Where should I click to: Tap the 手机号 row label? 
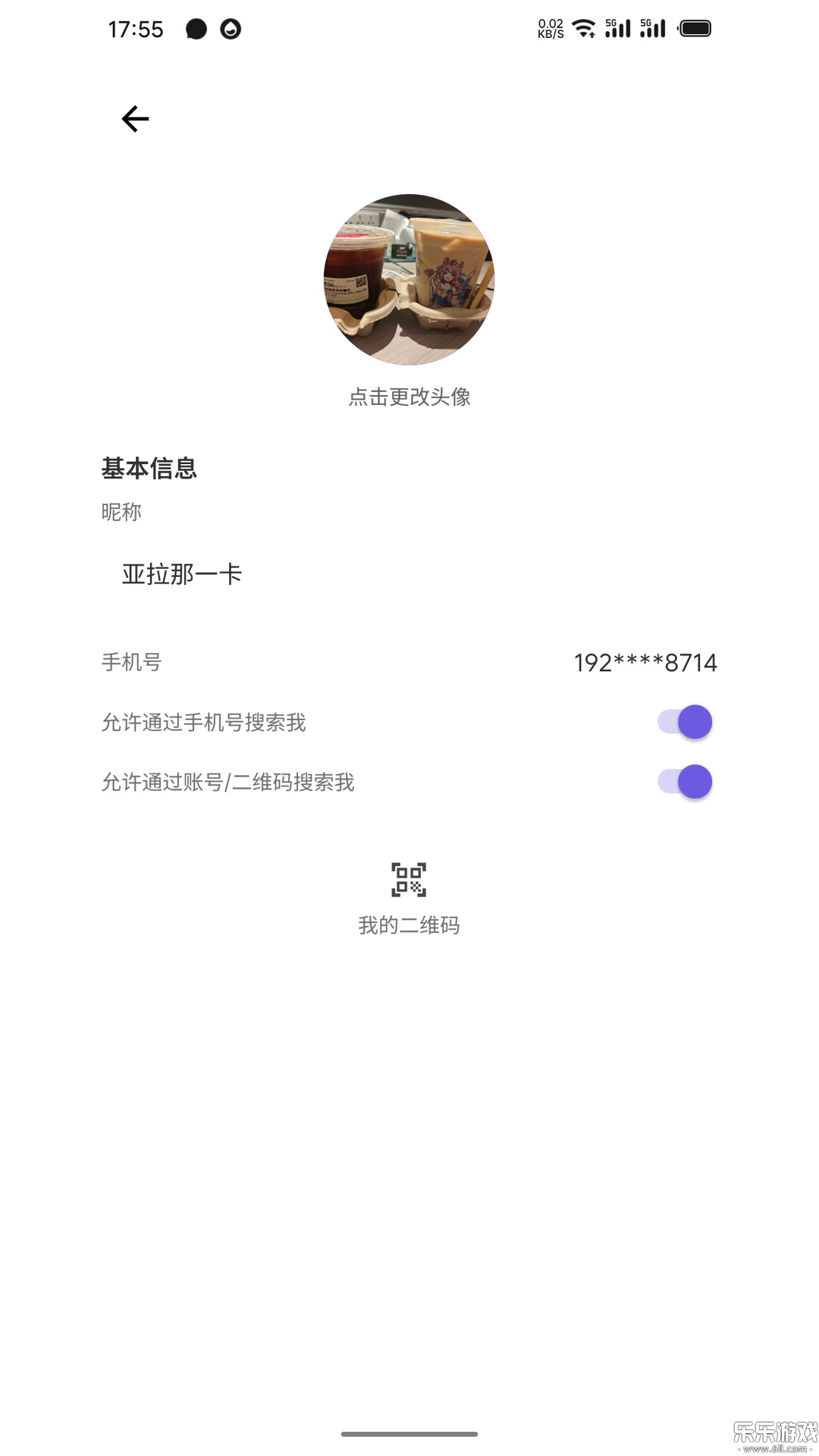(133, 662)
